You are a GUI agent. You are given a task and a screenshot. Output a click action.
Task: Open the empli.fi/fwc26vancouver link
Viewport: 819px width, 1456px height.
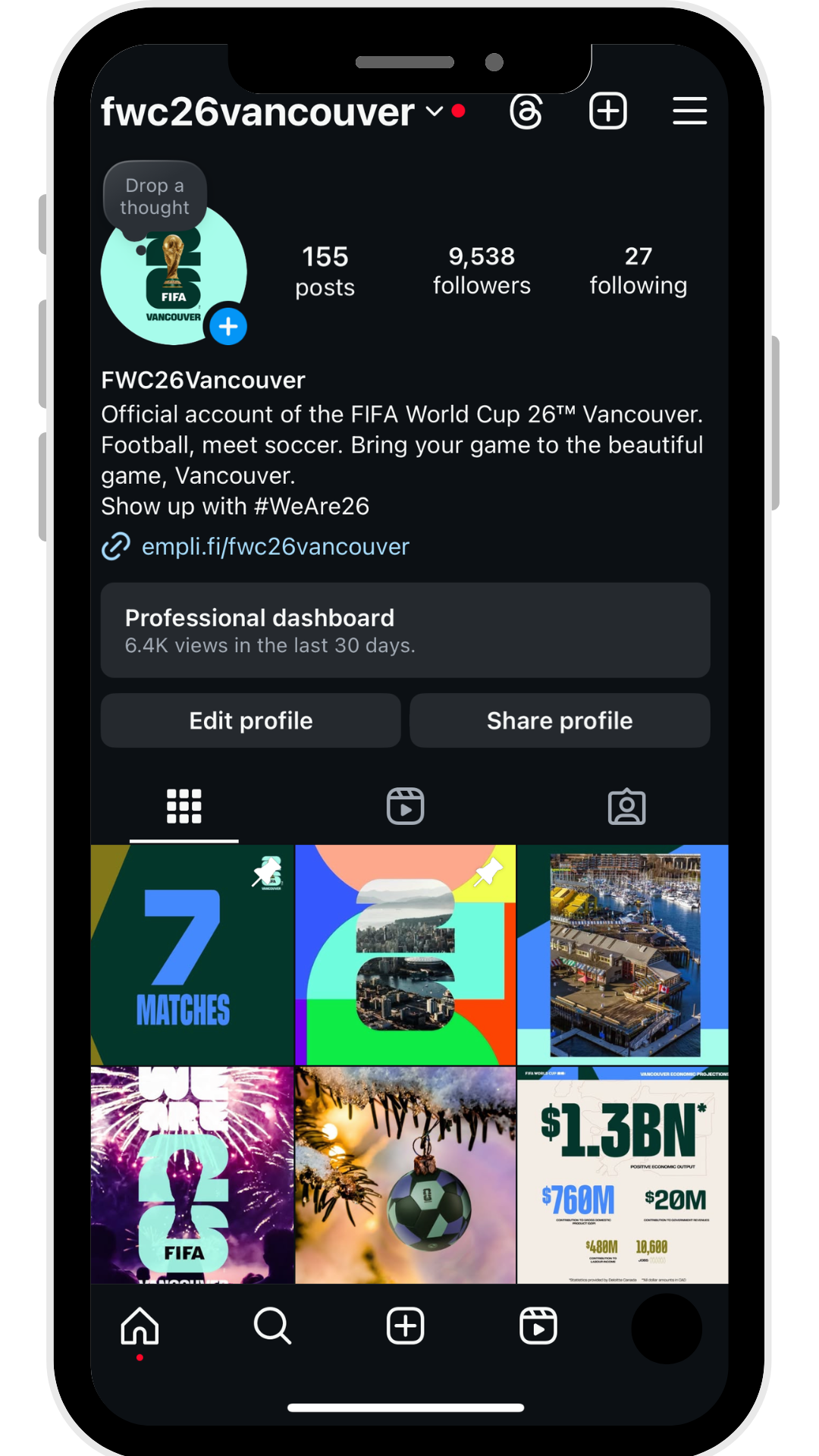[x=275, y=547]
